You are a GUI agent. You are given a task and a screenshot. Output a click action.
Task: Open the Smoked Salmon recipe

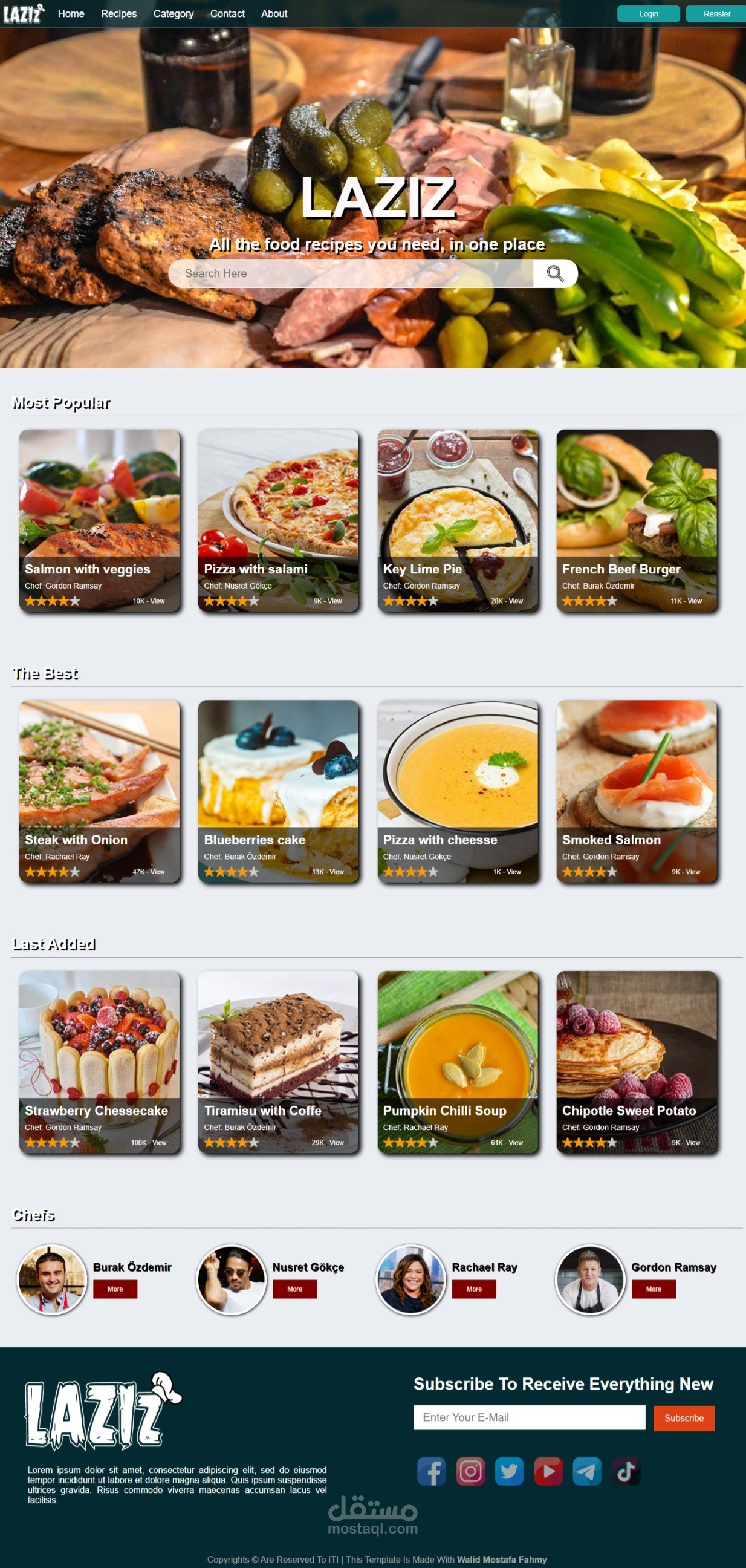637,791
